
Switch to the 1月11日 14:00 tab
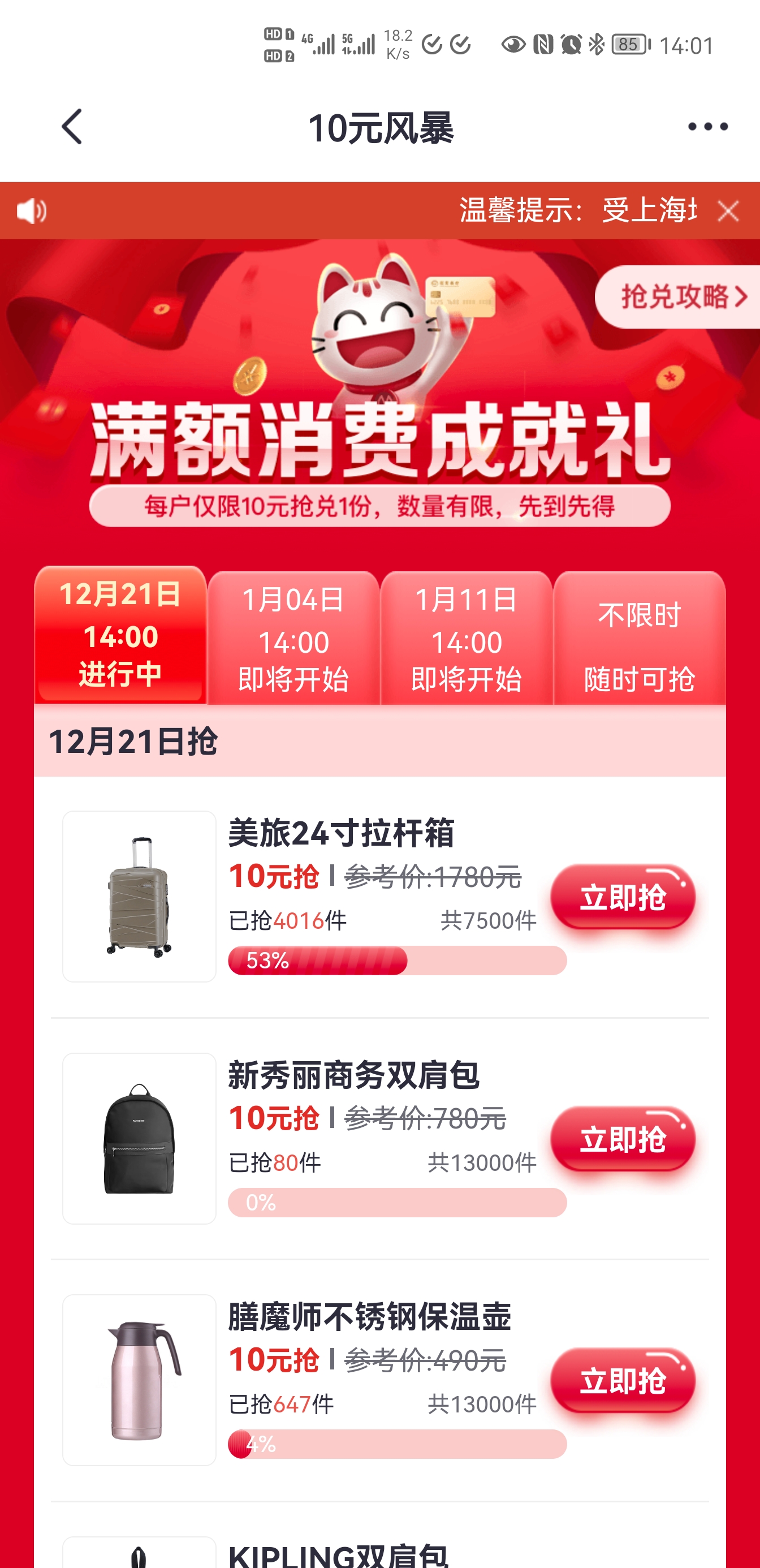(x=466, y=638)
